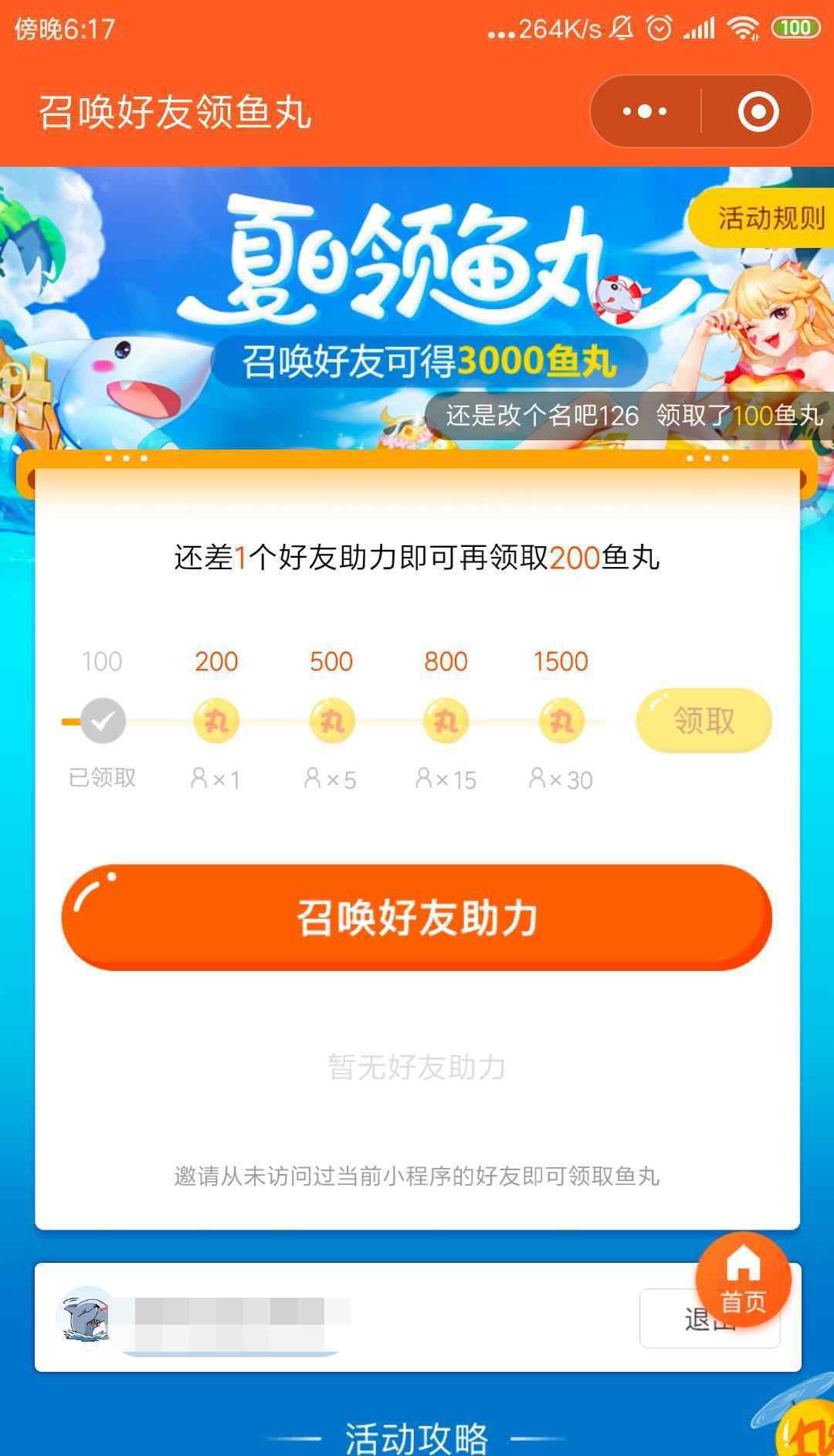Tap the yellow 领取 claim button

[x=703, y=721]
